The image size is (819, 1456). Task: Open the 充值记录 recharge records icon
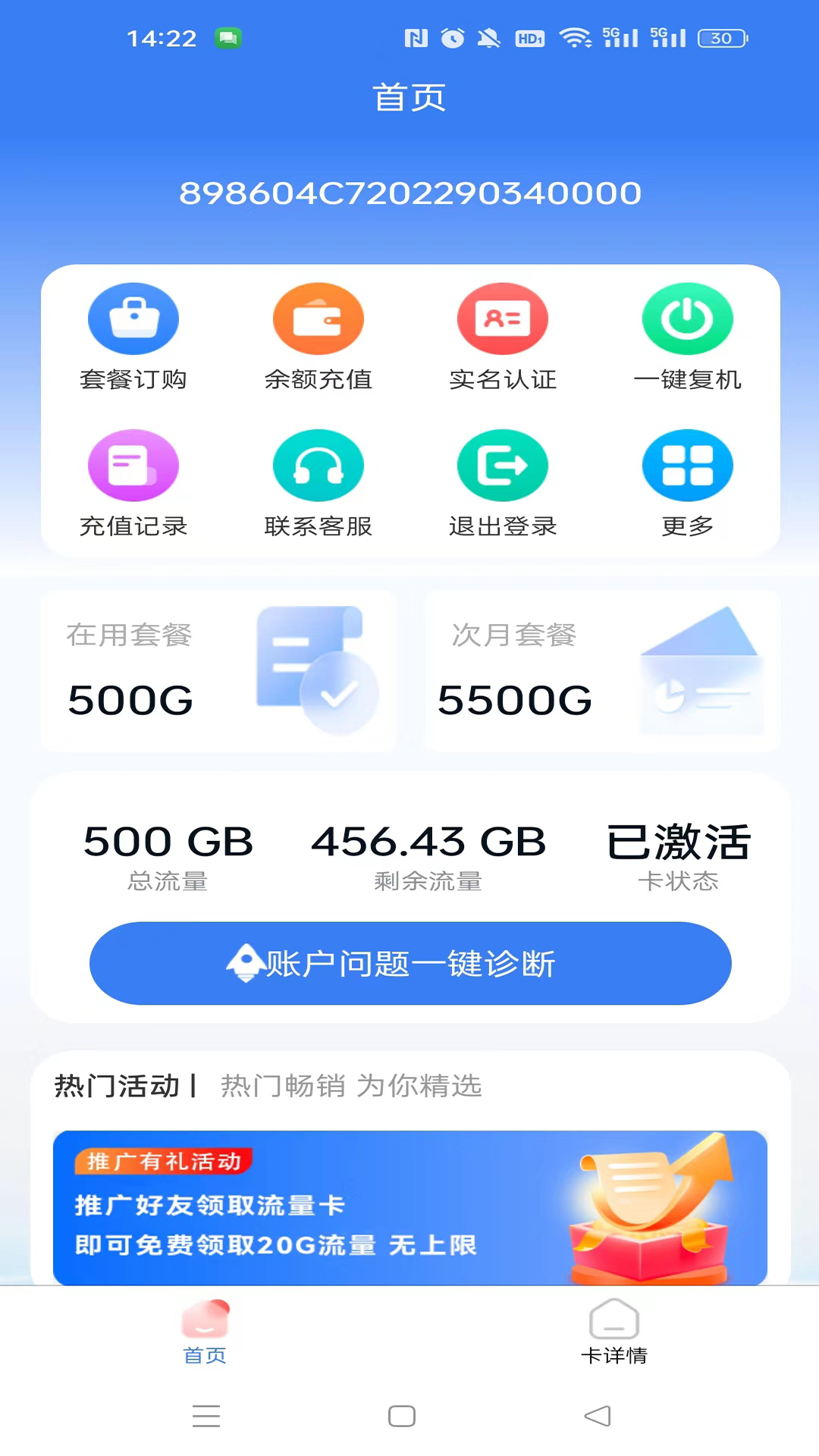(133, 465)
